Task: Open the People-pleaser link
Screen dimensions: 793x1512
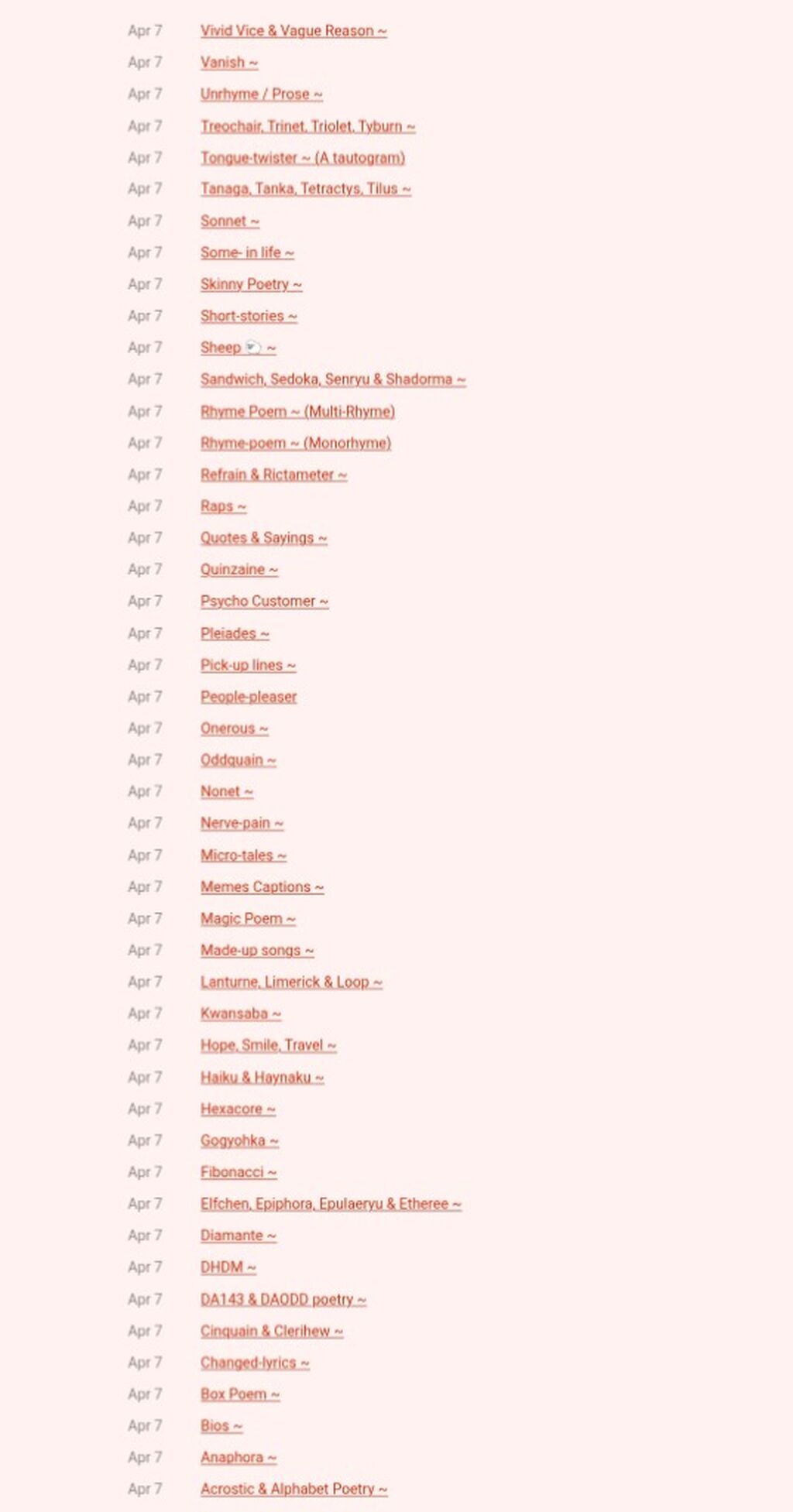Action: click(249, 697)
